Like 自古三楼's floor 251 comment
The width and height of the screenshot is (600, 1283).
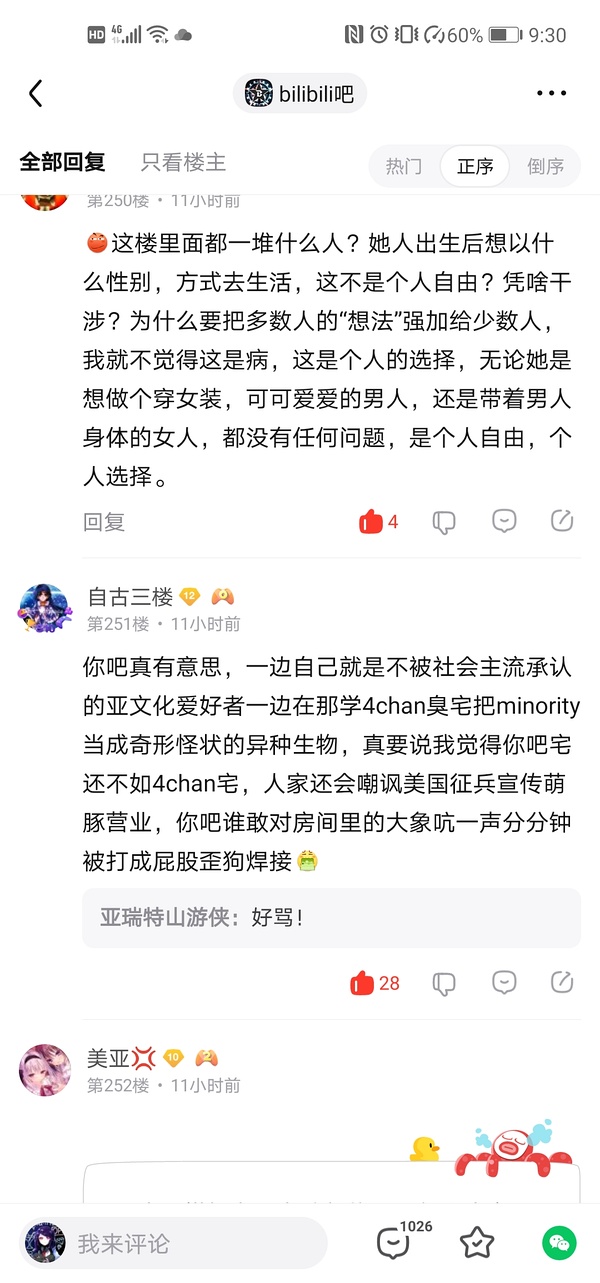pyautogui.click(x=363, y=983)
